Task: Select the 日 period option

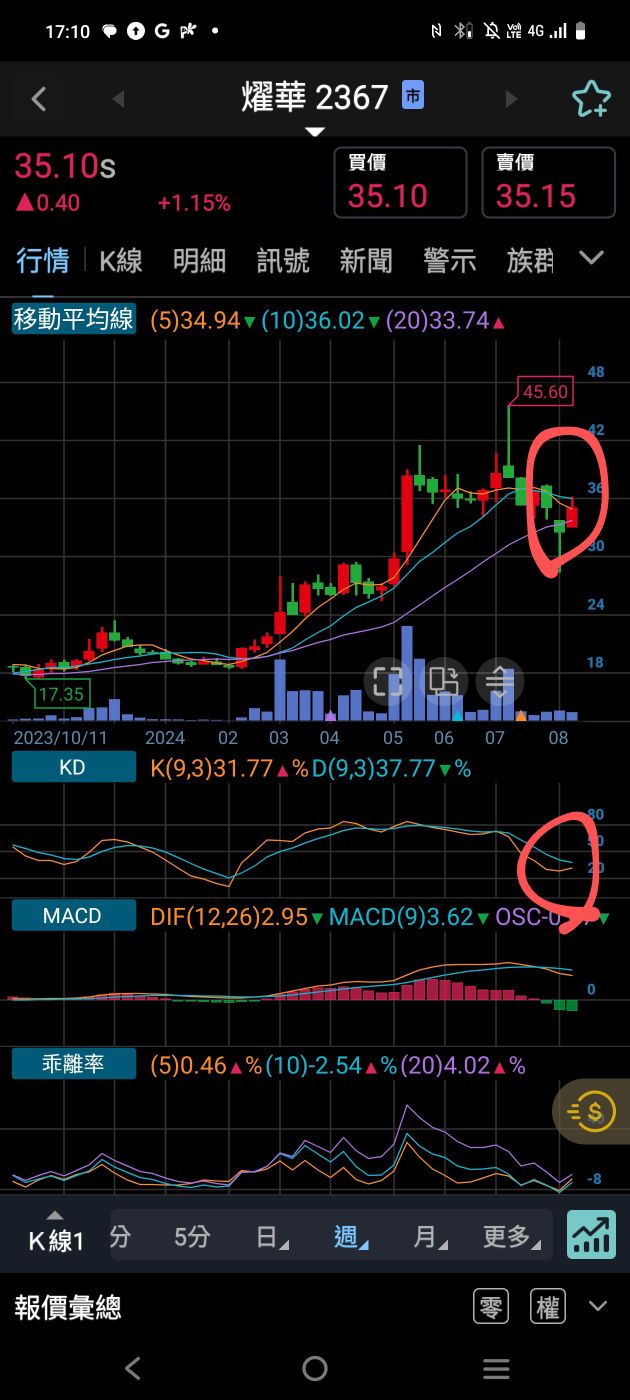Action: click(271, 1237)
